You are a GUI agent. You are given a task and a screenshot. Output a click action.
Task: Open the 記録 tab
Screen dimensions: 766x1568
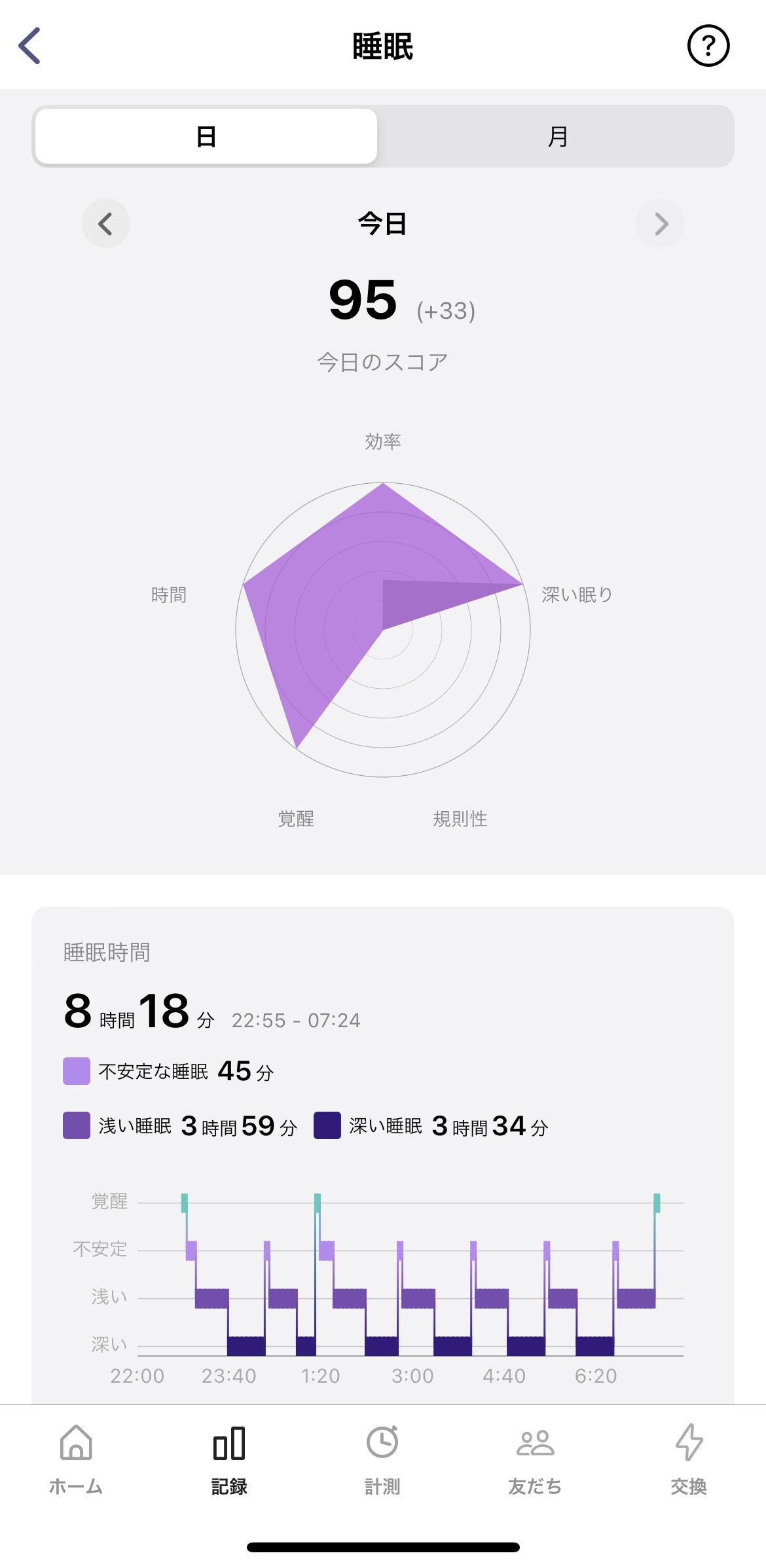pos(229,1459)
